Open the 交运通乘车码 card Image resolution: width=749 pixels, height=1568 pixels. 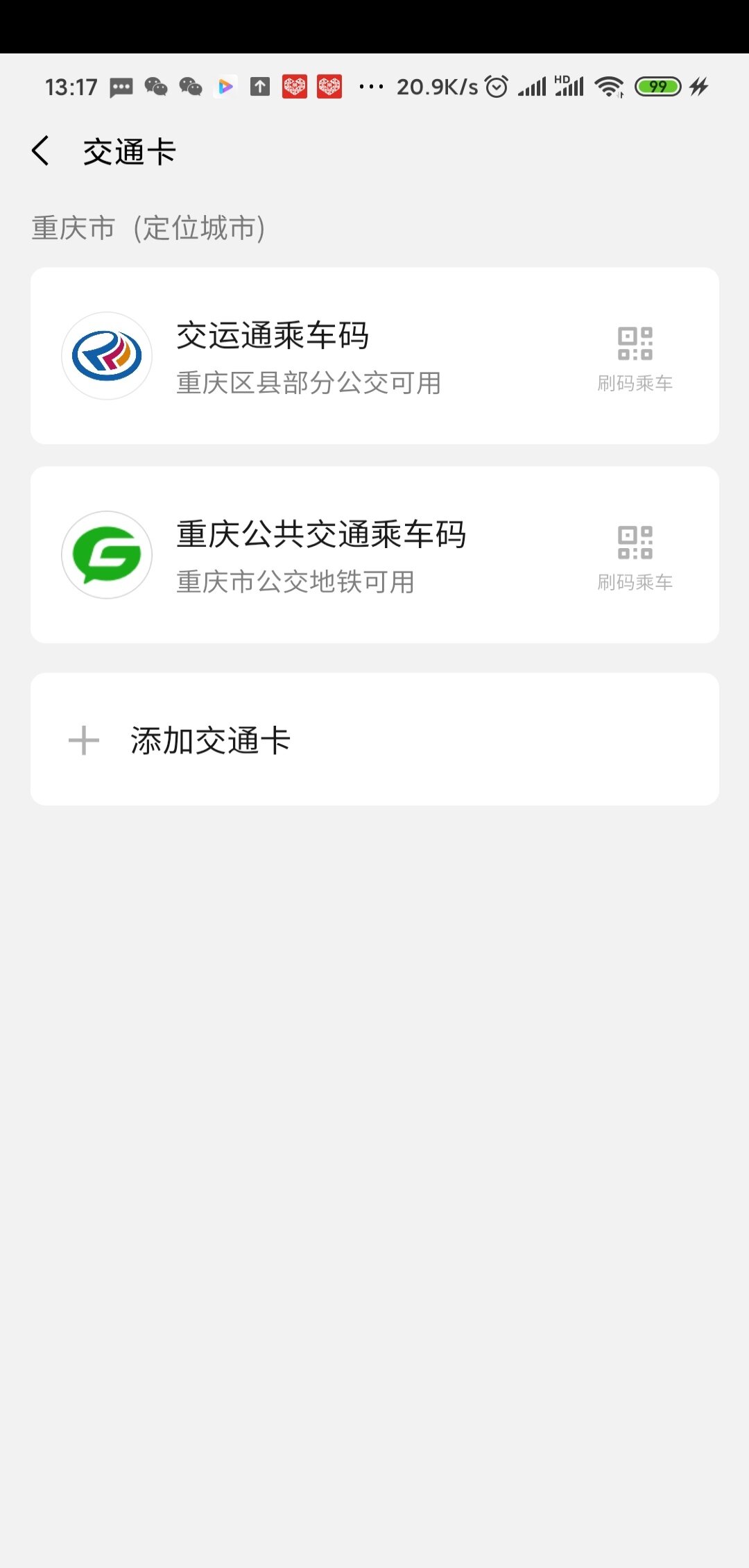309,356
